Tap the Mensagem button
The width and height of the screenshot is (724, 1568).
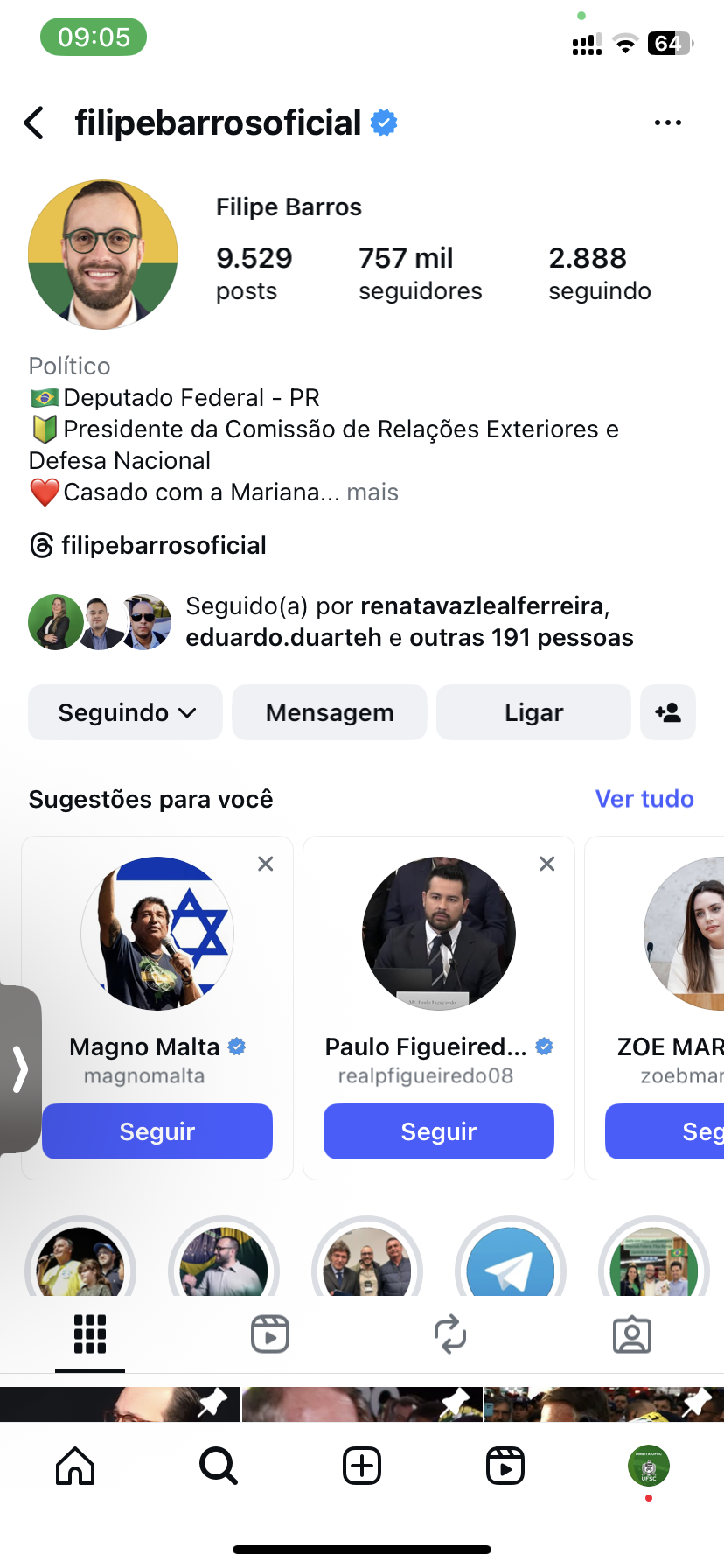click(330, 712)
